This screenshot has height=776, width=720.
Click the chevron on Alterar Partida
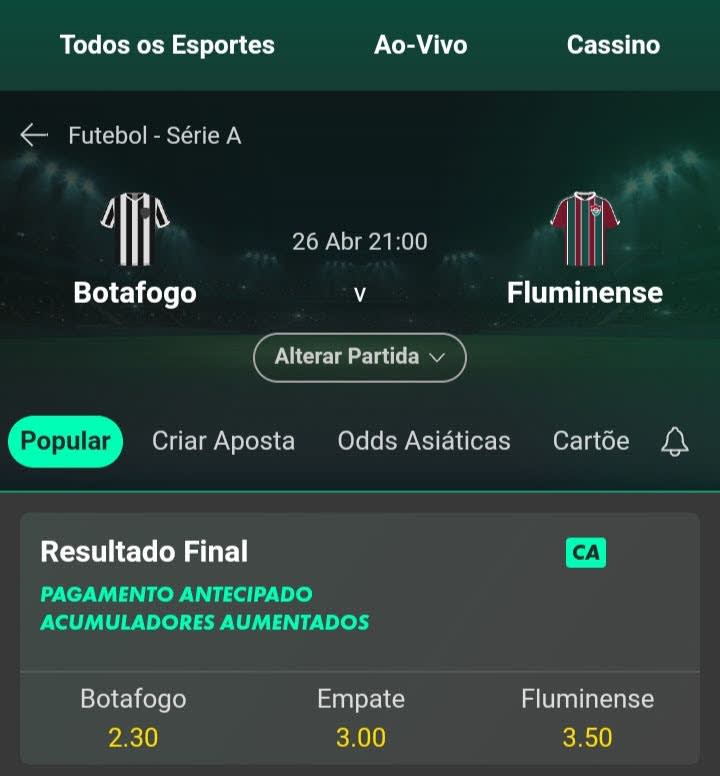click(x=436, y=358)
